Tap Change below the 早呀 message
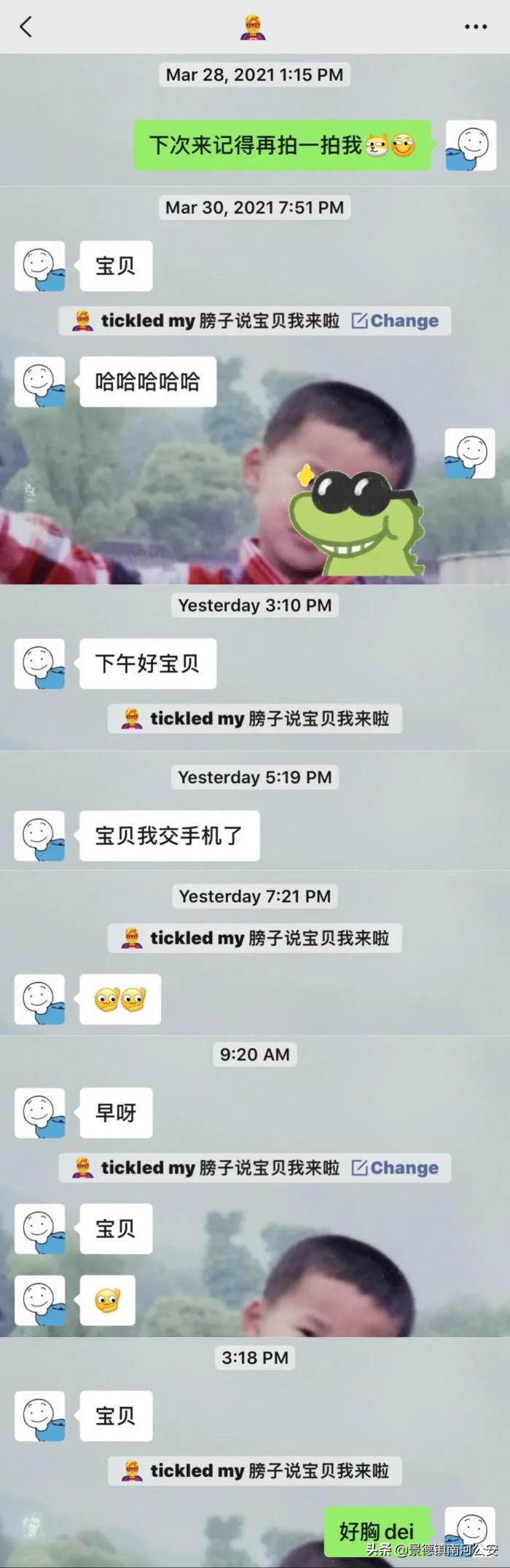The height and width of the screenshot is (1568, 510). 396,1167
